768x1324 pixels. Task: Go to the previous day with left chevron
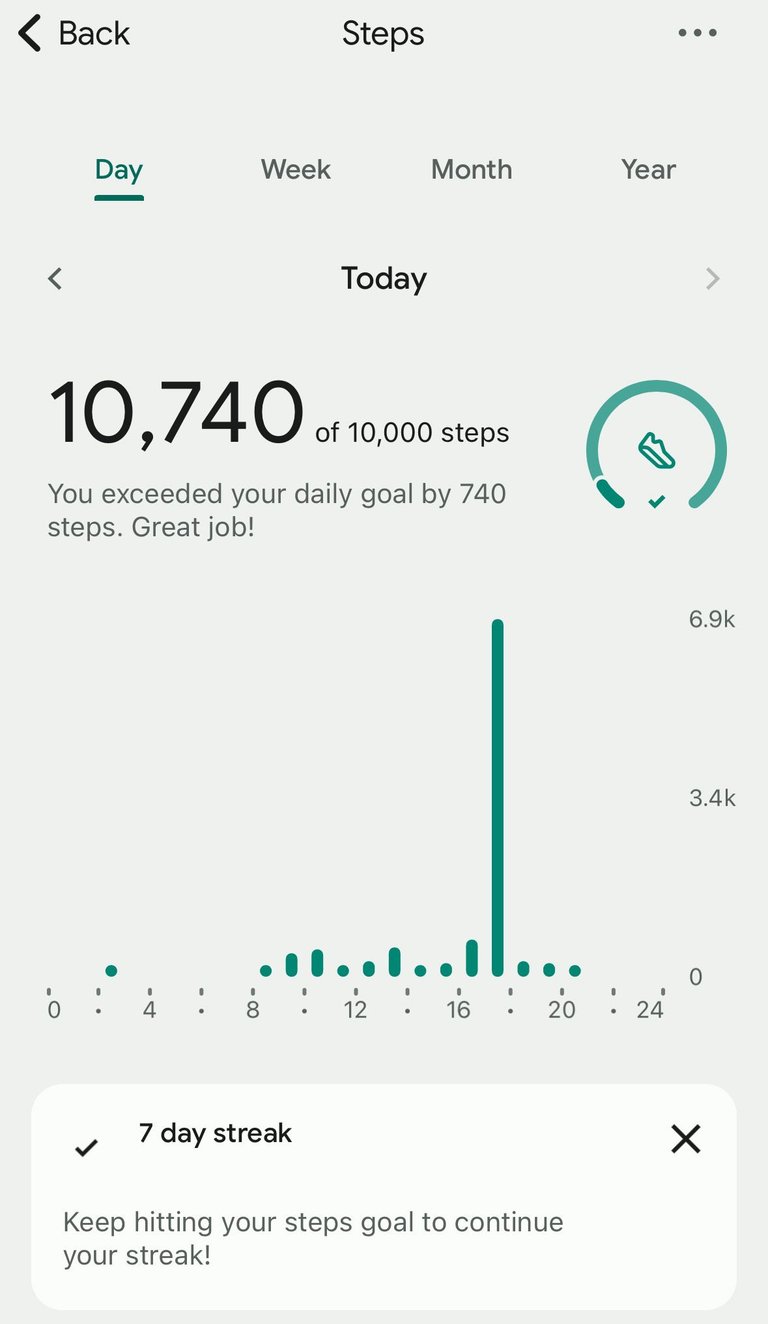[55, 278]
